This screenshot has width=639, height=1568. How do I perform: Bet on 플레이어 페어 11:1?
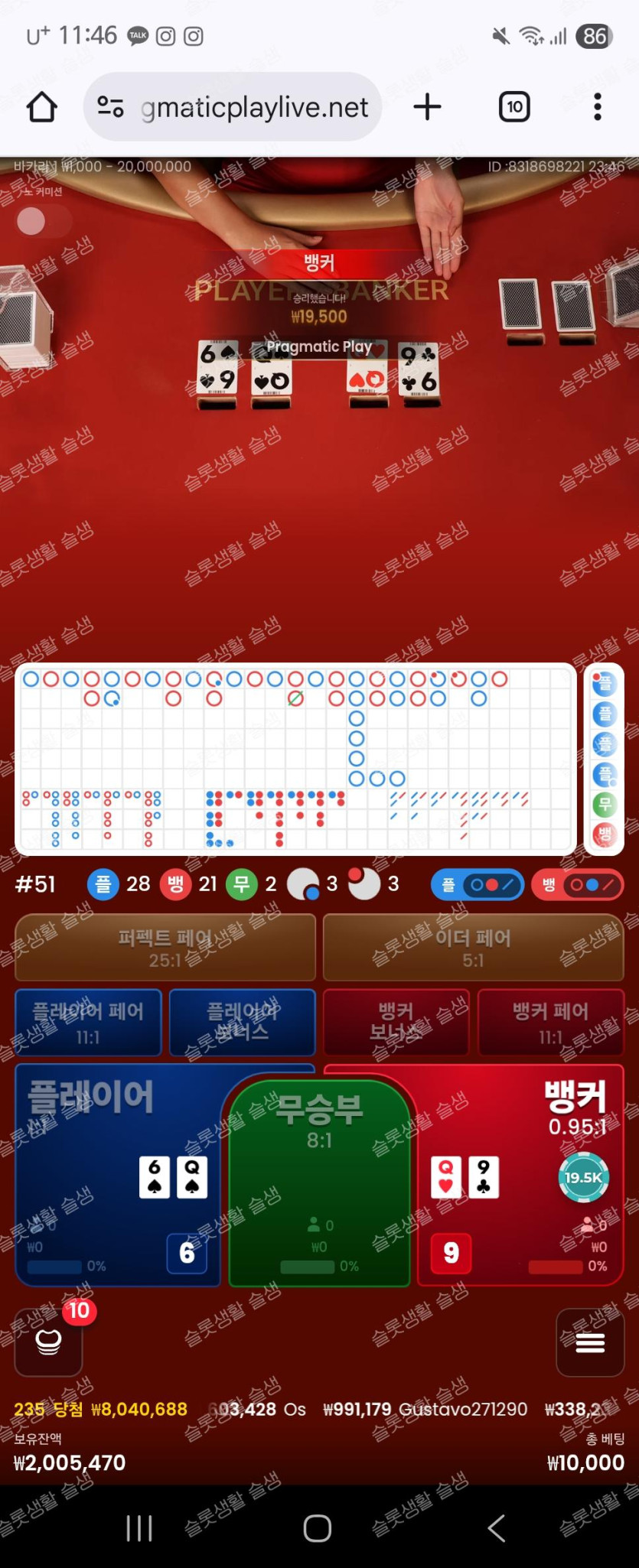88,1022
